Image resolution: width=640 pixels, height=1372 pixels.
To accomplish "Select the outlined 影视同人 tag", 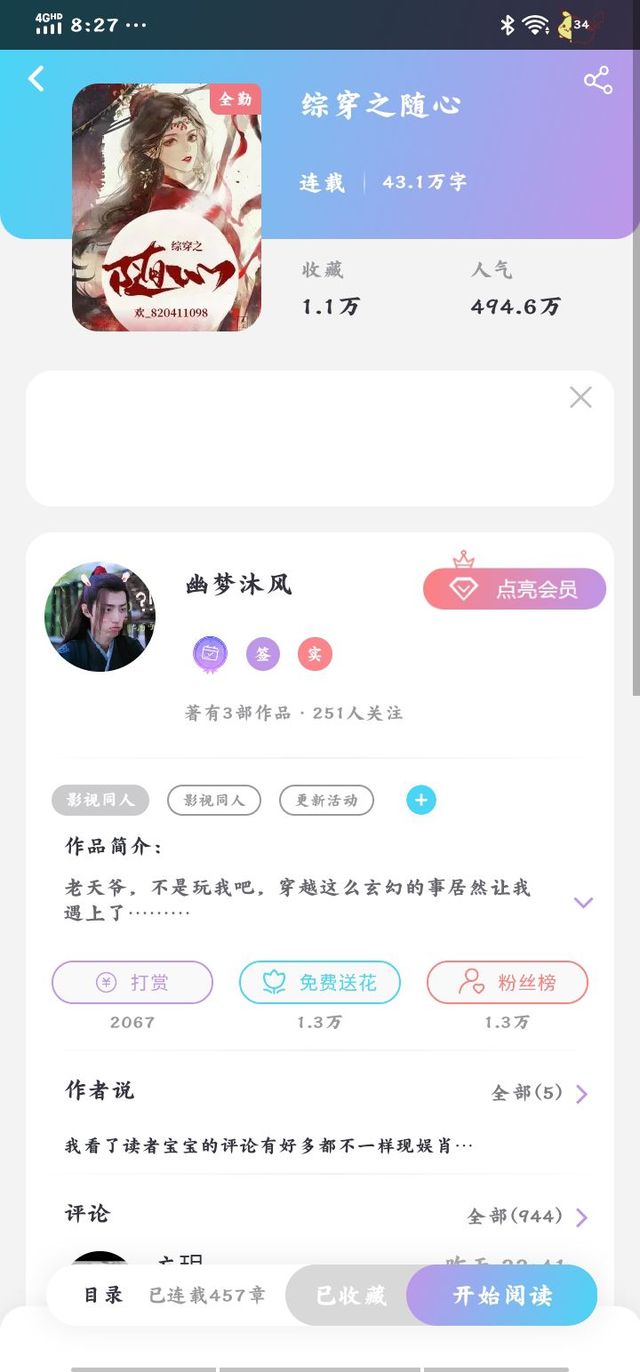I will (x=214, y=800).
